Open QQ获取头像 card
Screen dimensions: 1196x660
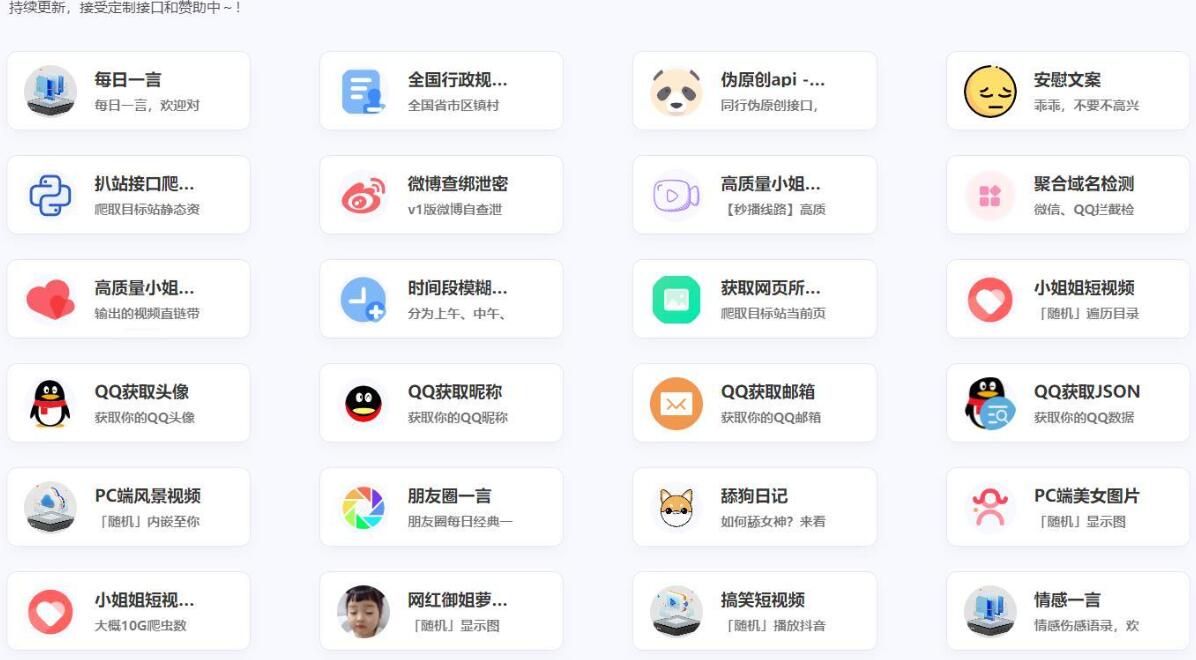pyautogui.click(x=128, y=403)
